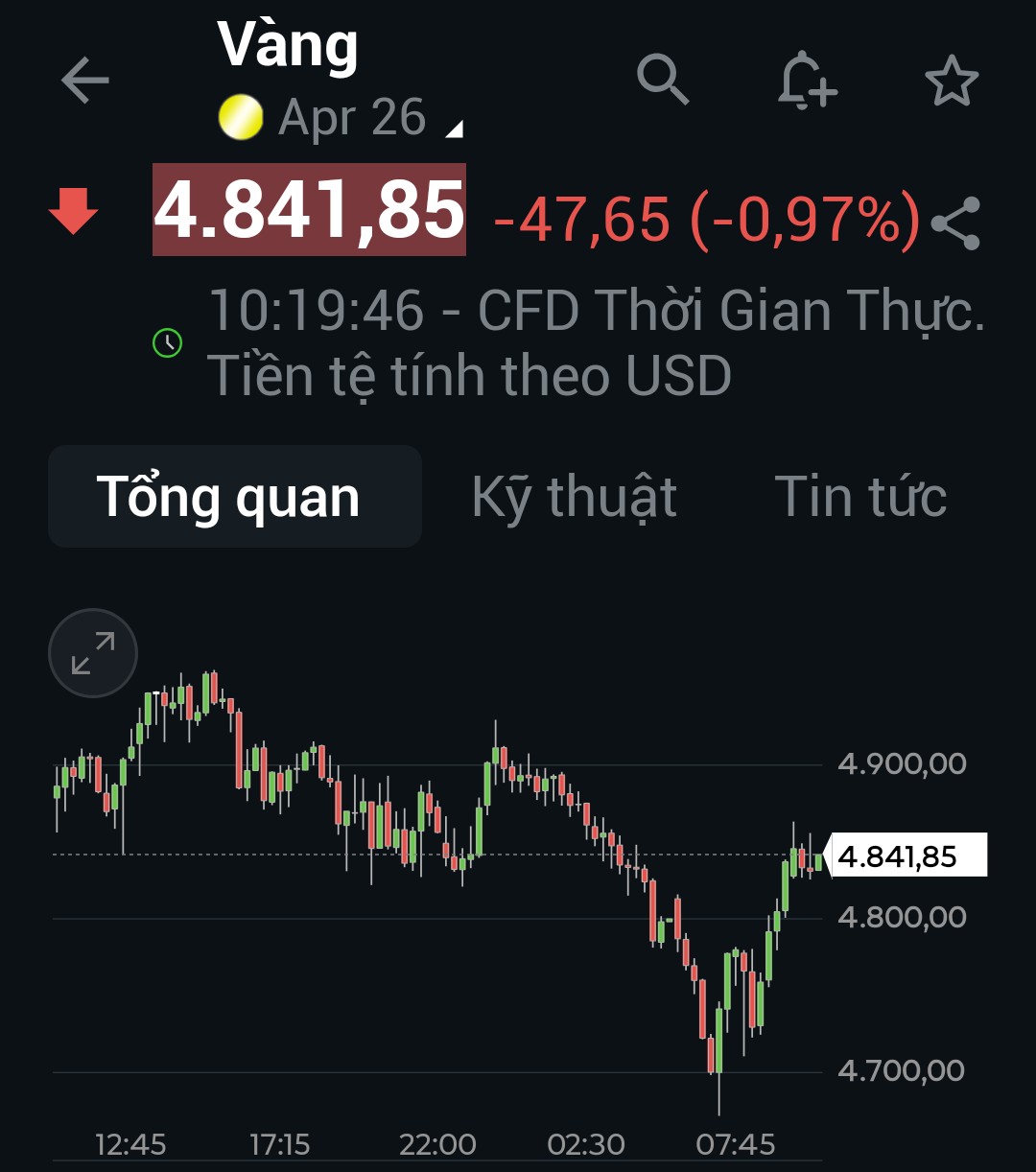The image size is (1036, 1172).
Task: Expand the chart to full screen
Action: click(93, 653)
